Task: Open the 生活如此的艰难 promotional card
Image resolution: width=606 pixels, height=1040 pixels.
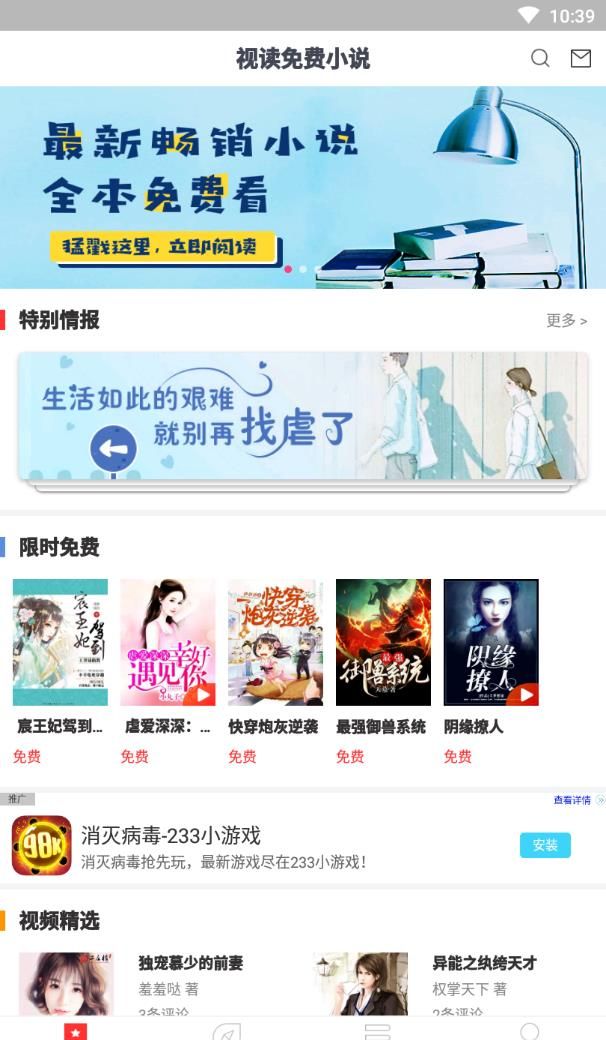Action: point(302,417)
